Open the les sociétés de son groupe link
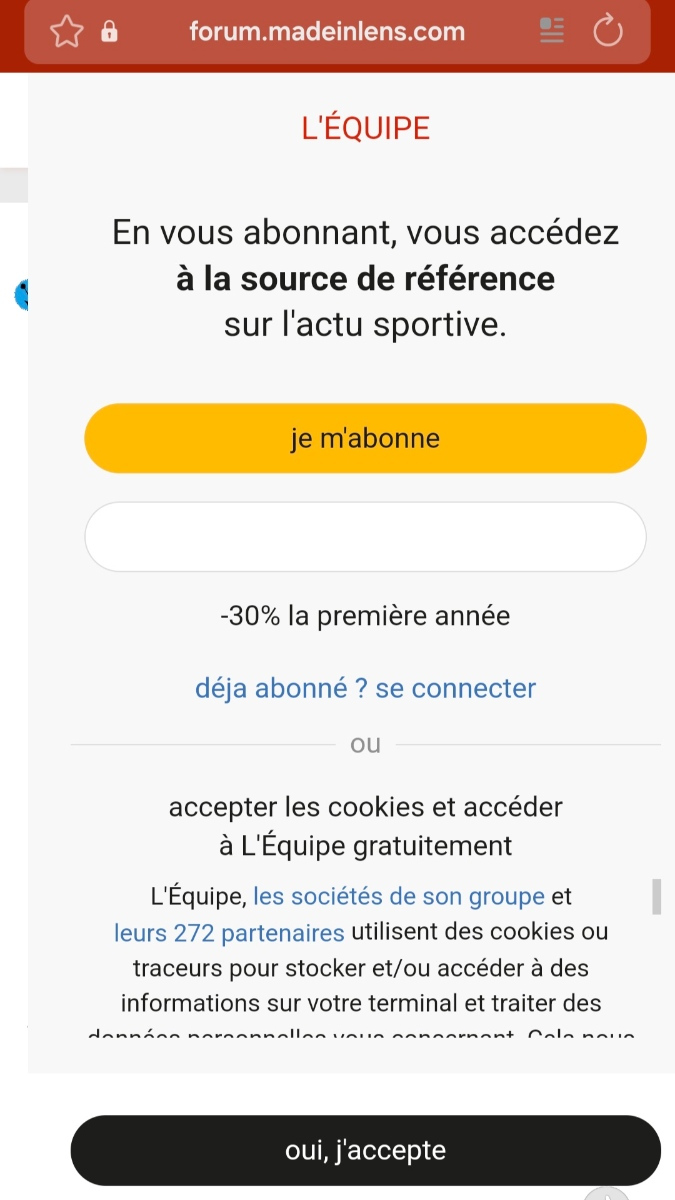The height and width of the screenshot is (1200, 675). coord(399,895)
